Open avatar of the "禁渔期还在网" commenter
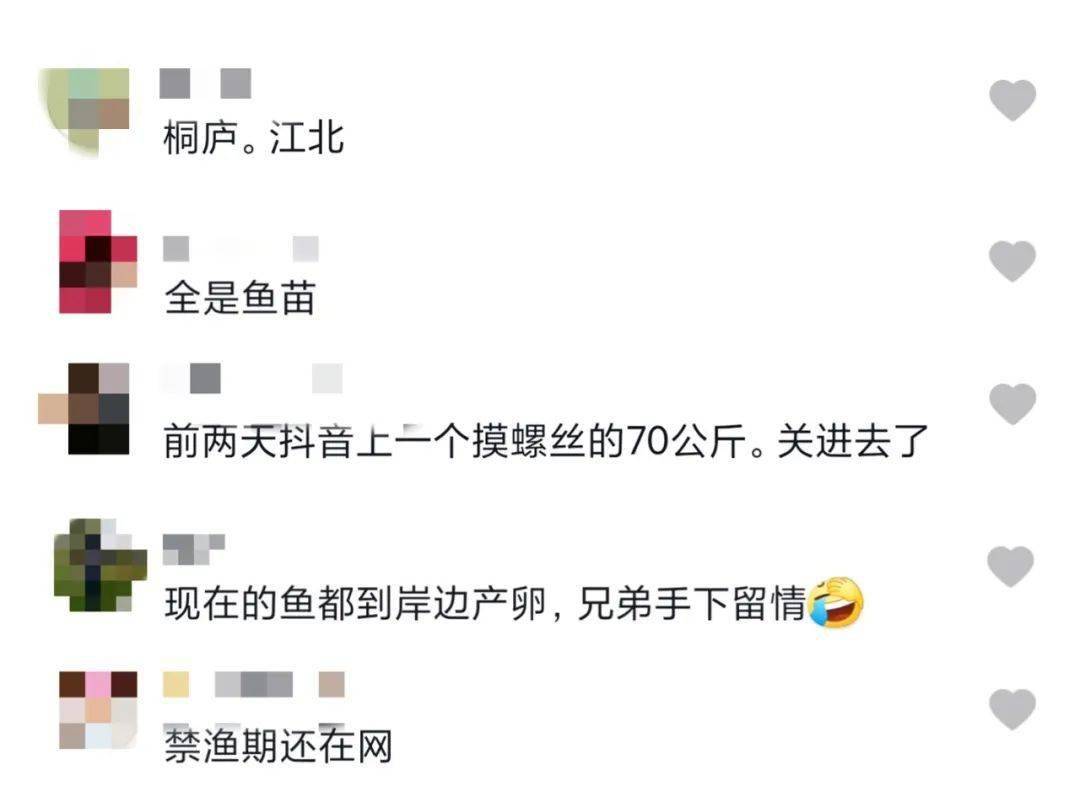1080x786 pixels. click(x=98, y=710)
